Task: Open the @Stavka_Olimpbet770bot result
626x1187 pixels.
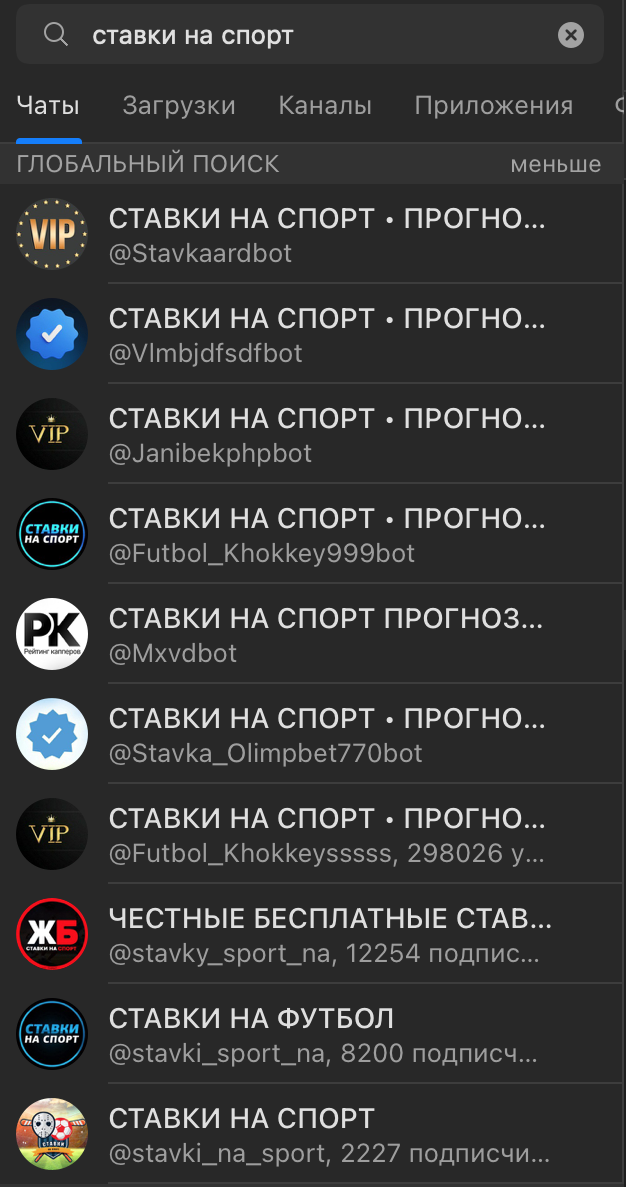Action: coord(313,734)
